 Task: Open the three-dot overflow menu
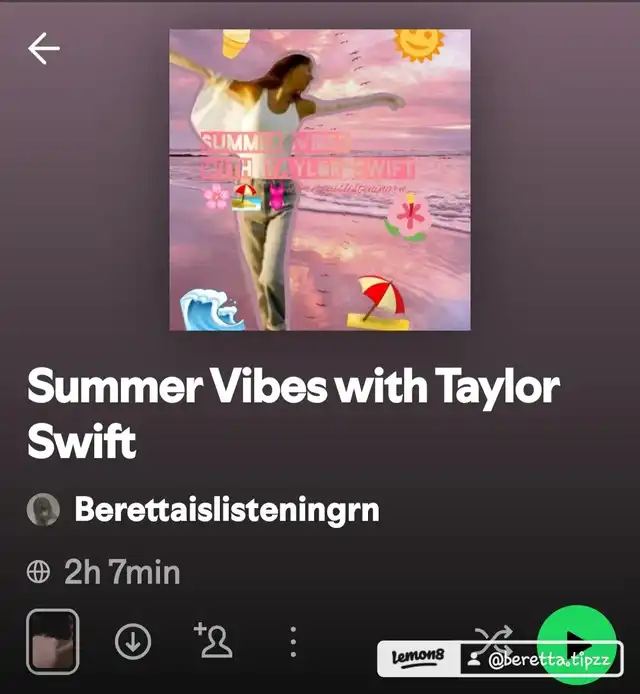point(292,641)
